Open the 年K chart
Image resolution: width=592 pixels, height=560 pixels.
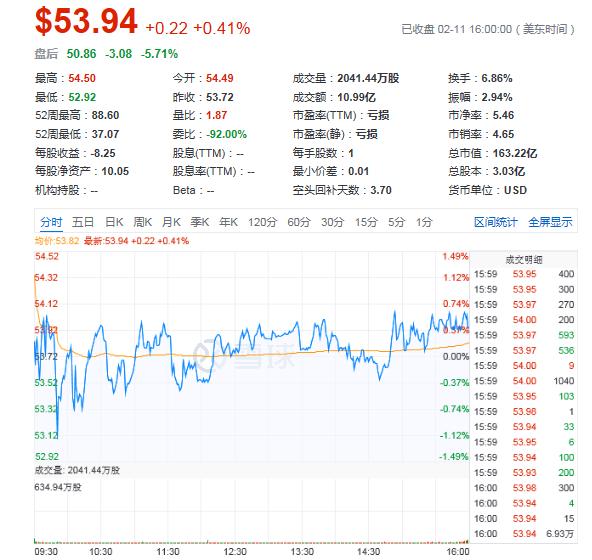[228, 222]
